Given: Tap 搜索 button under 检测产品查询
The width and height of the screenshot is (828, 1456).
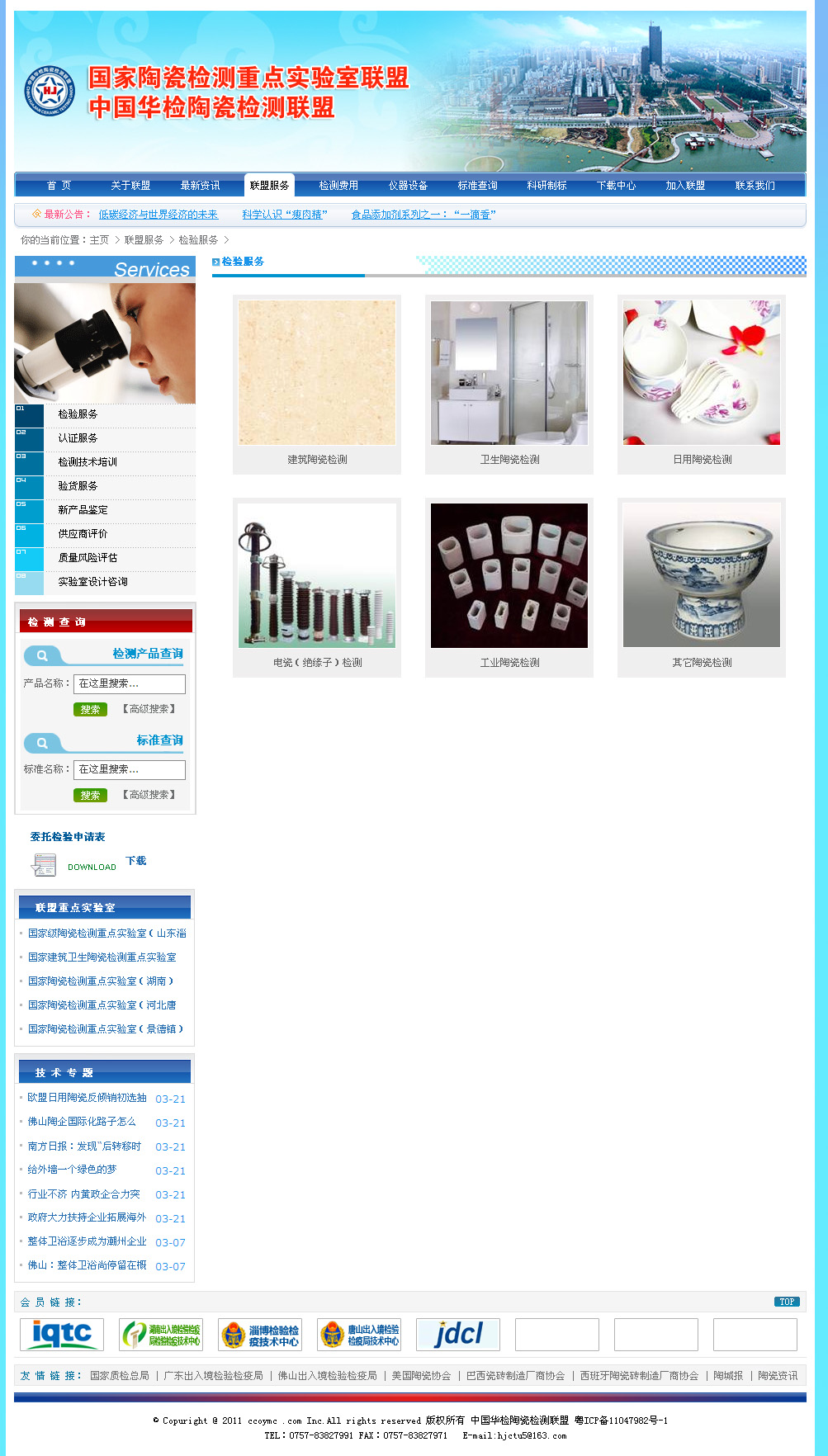Looking at the screenshot, I should pos(90,710).
